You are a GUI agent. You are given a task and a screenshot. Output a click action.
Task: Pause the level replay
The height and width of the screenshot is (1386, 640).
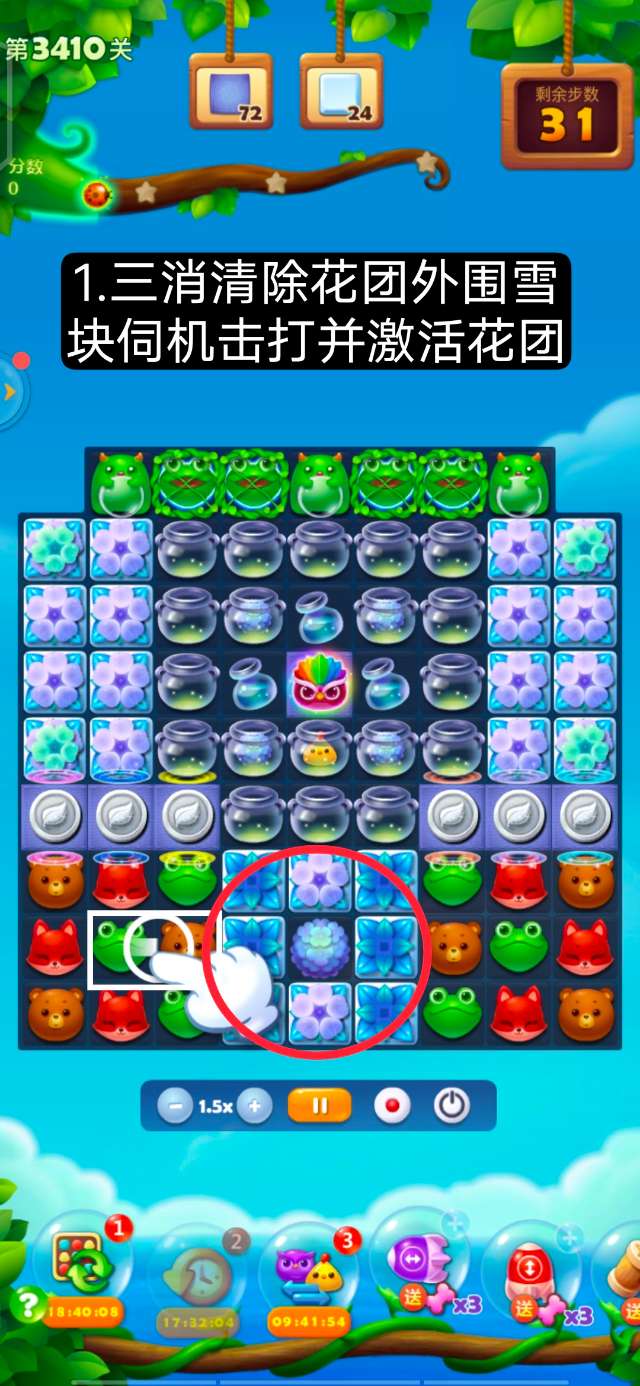[320, 1106]
